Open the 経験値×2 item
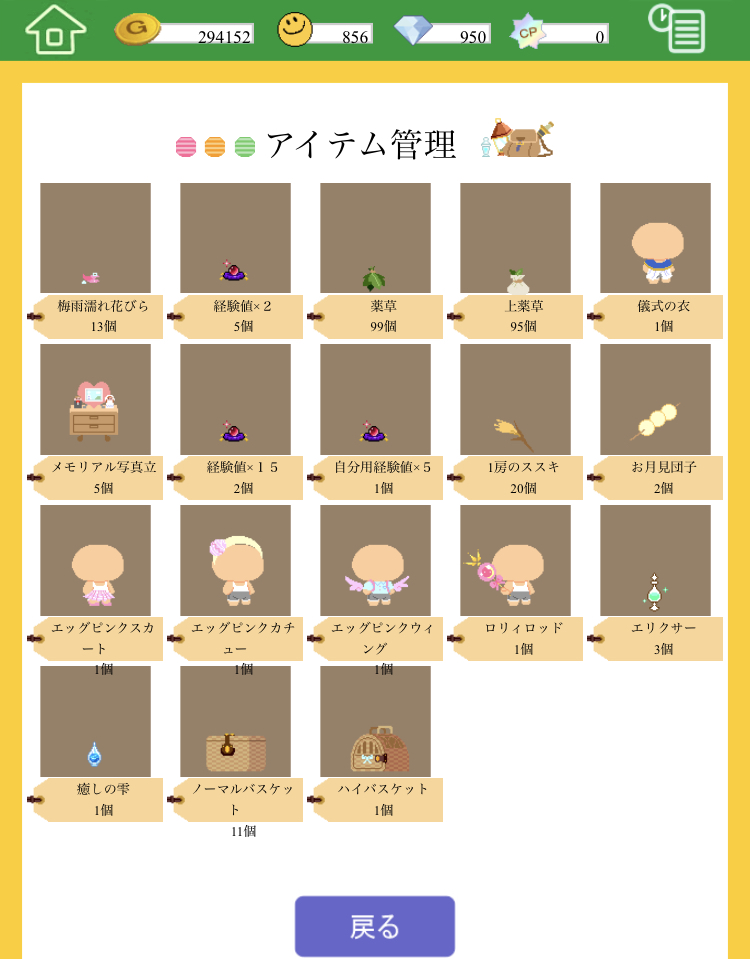This screenshot has width=750, height=959. (x=236, y=238)
